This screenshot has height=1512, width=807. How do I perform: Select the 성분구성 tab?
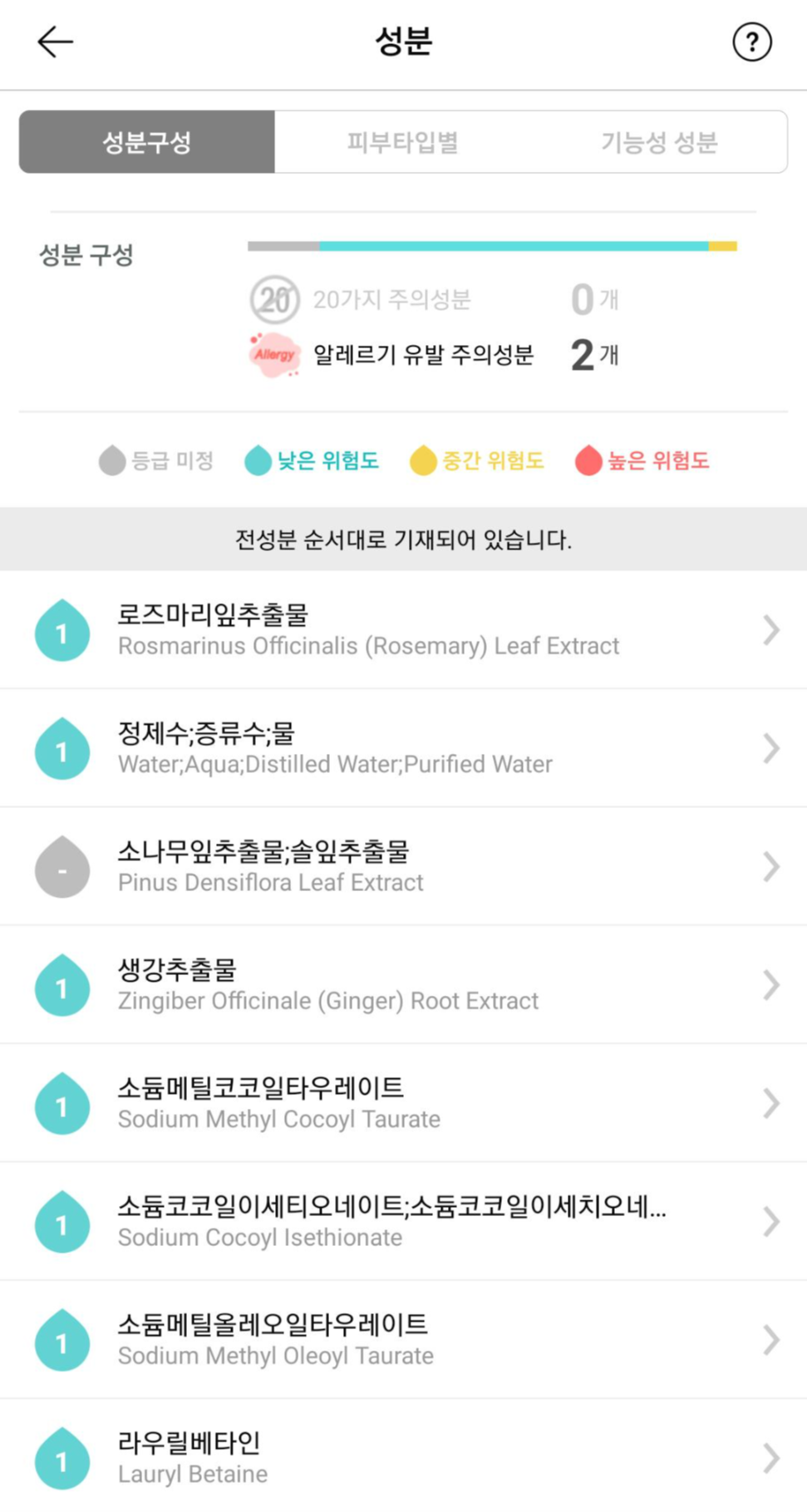tap(147, 142)
